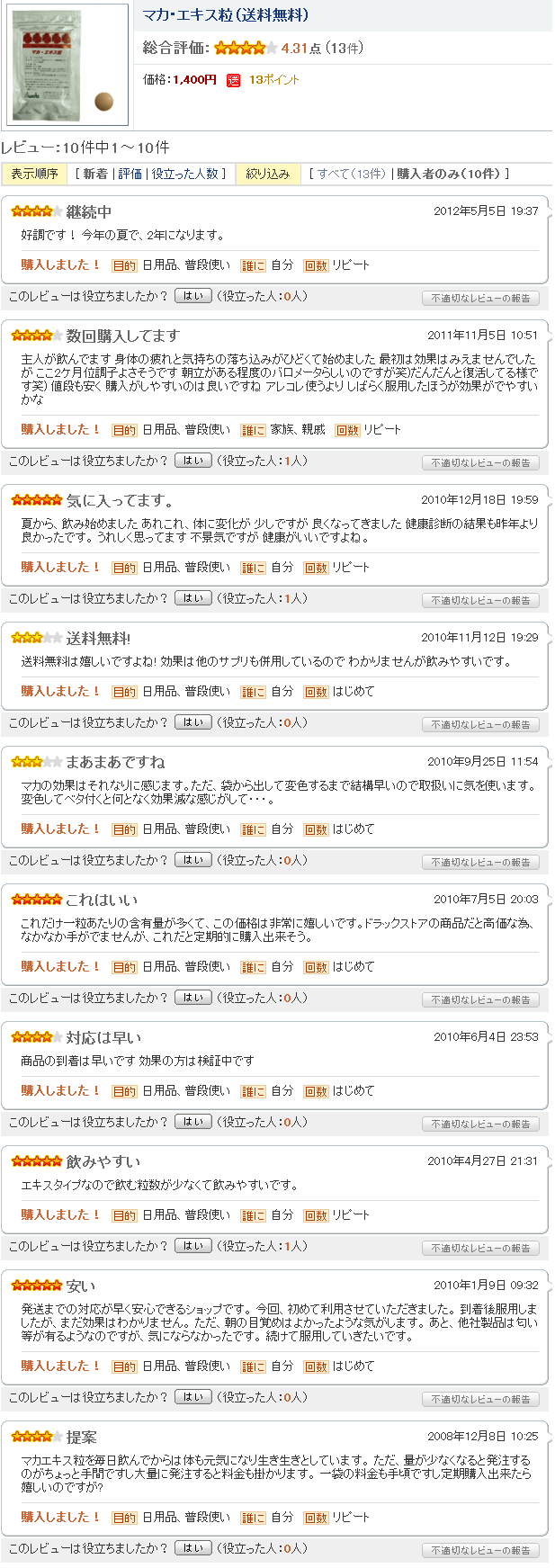Report the まあまあですね review as inappropriate
555x1568 pixels.
[x=480, y=862]
